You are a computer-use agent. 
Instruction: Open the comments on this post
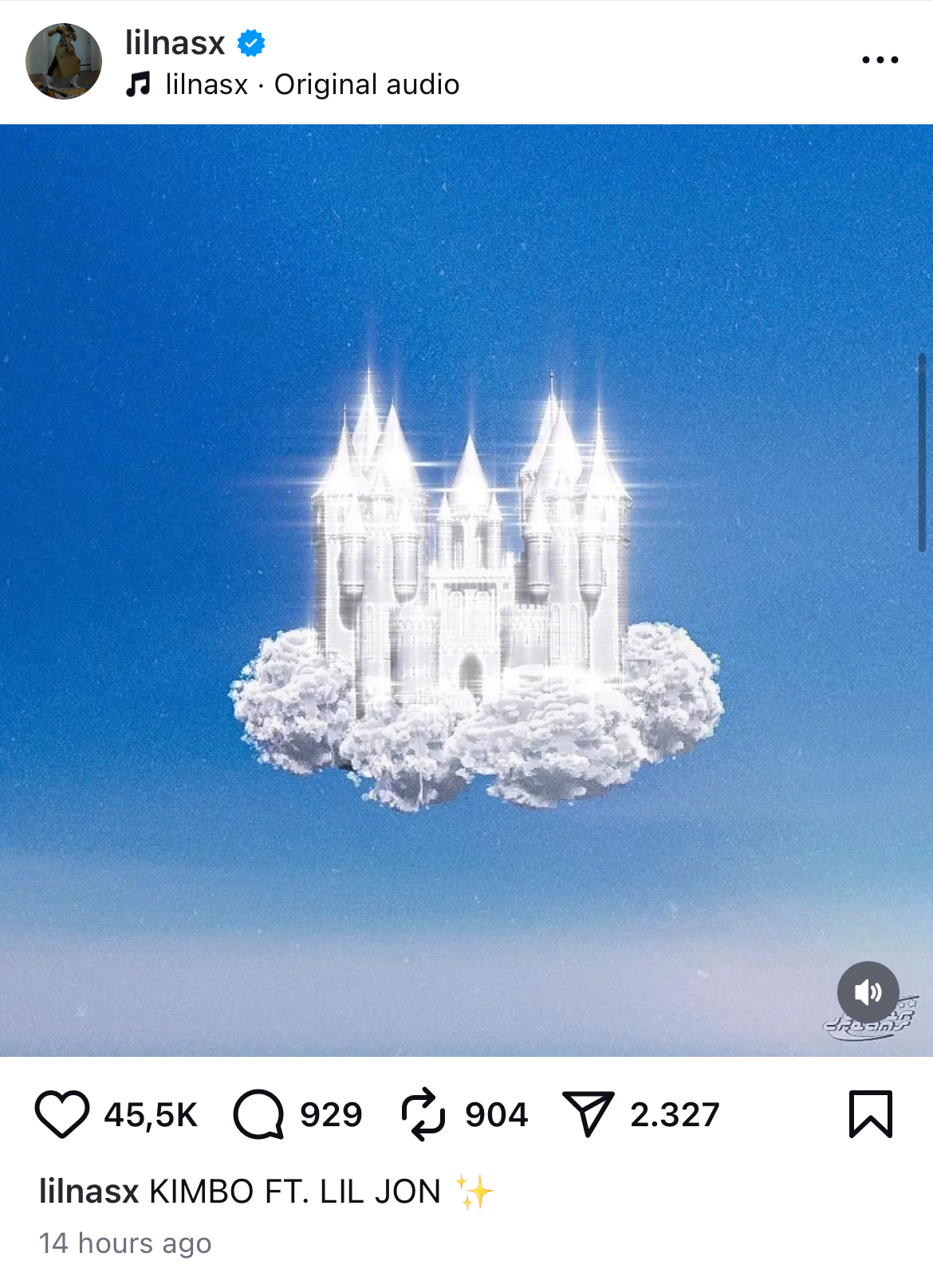258,1113
